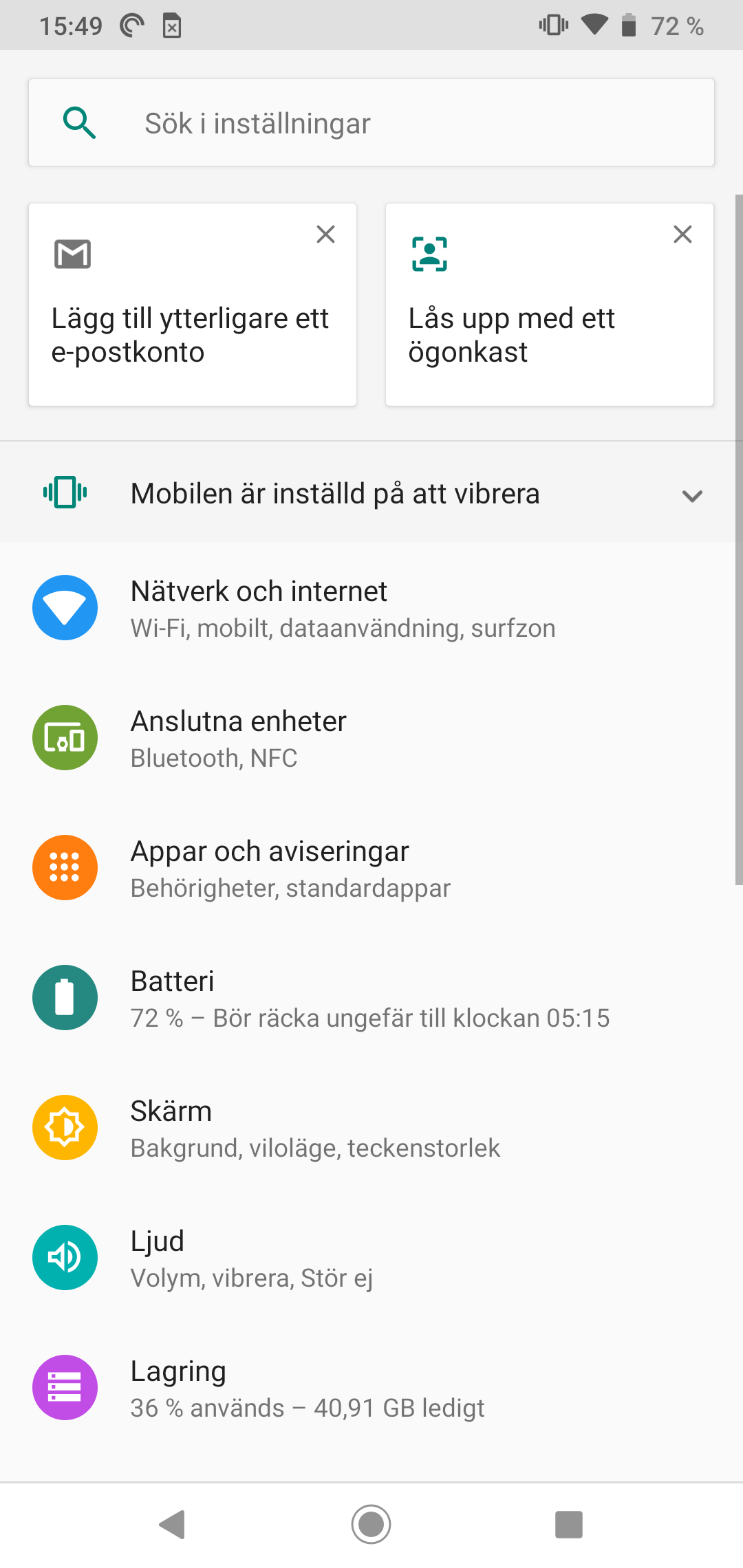This screenshot has height=1568, width=743.
Task: Dismiss the e-postkonto suggestion card
Action: pyautogui.click(x=325, y=235)
